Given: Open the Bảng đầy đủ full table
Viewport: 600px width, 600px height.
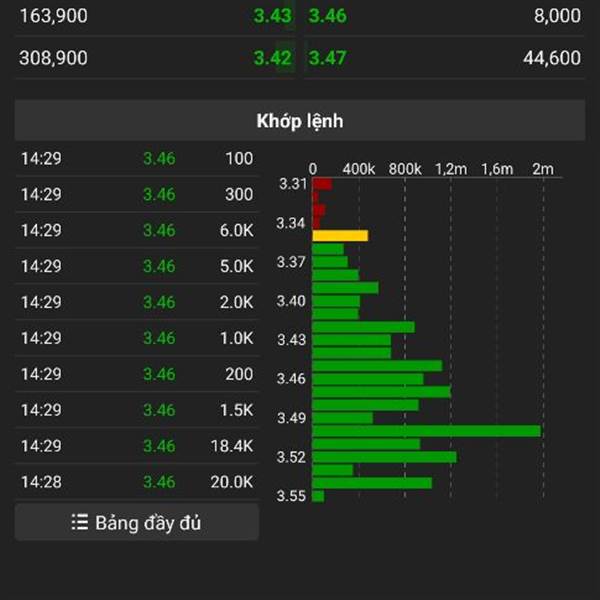Looking at the screenshot, I should pyautogui.click(x=137, y=522).
